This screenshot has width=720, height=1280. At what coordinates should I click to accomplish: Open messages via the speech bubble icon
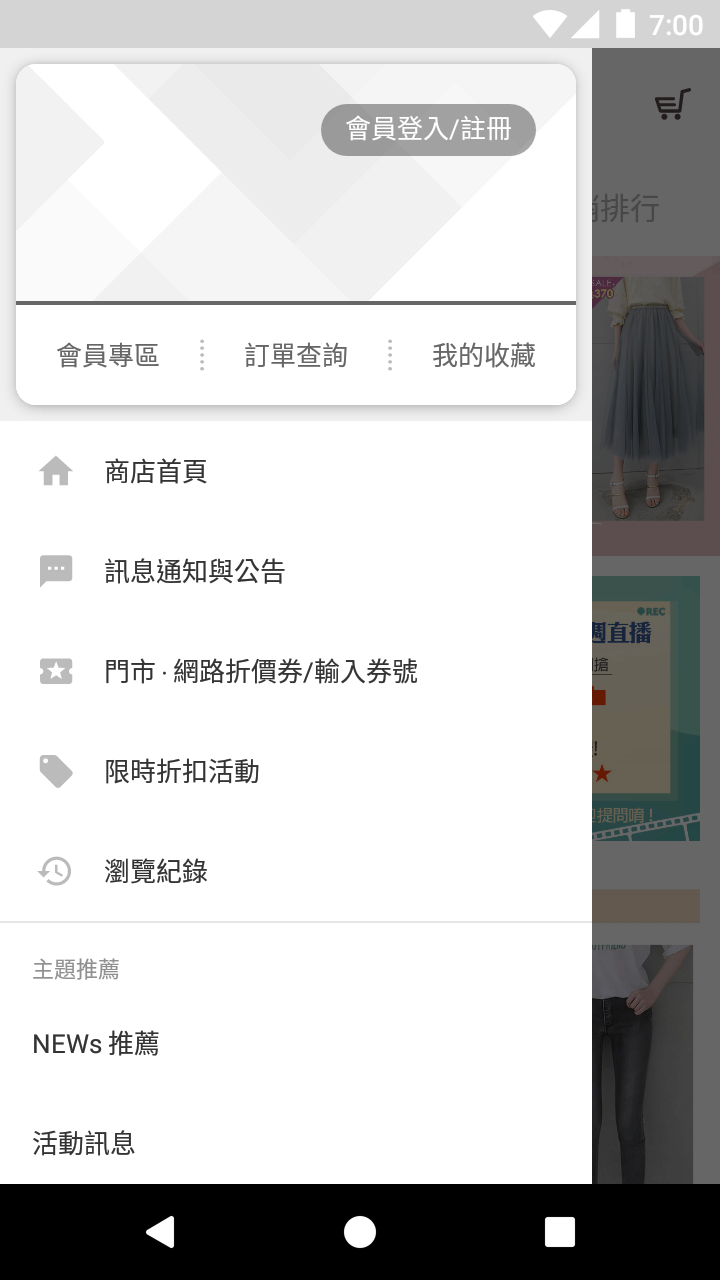[56, 571]
